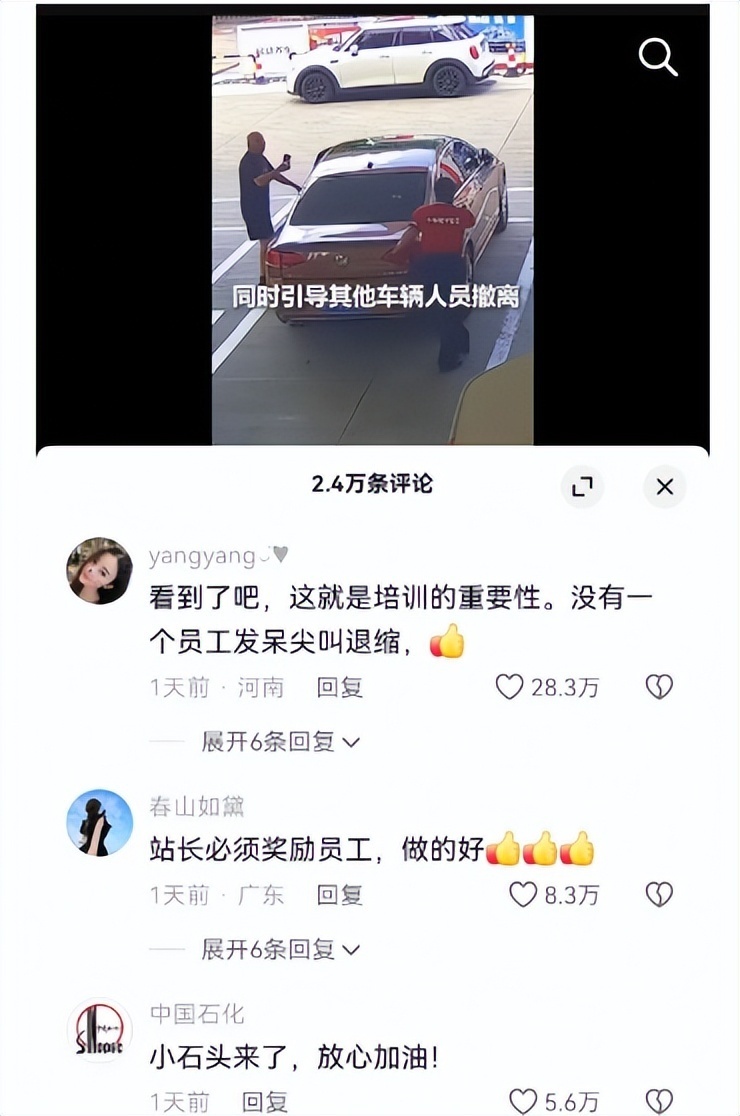Expand 6 replies under yangyang's comment

(280, 741)
